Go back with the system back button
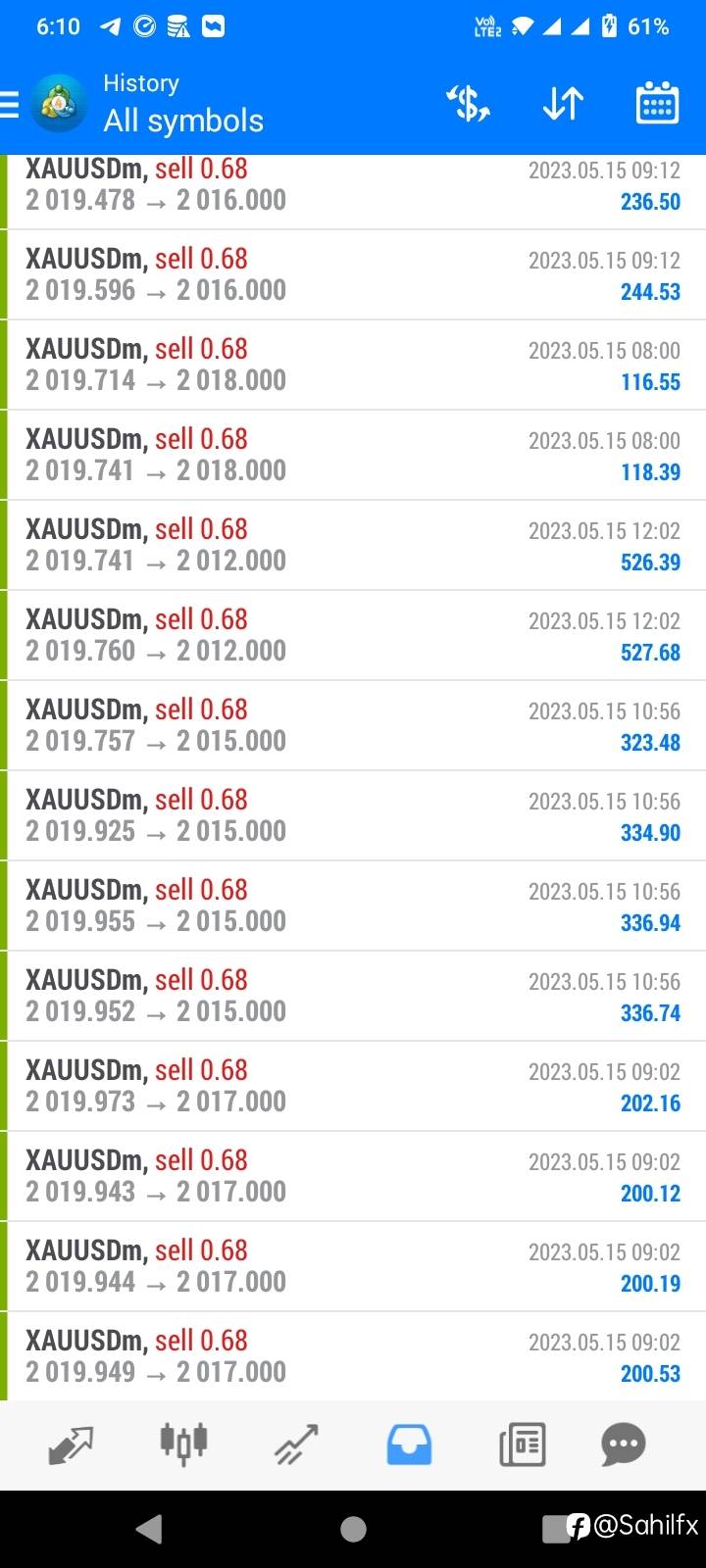The height and width of the screenshot is (1568, 706). coord(149,1529)
